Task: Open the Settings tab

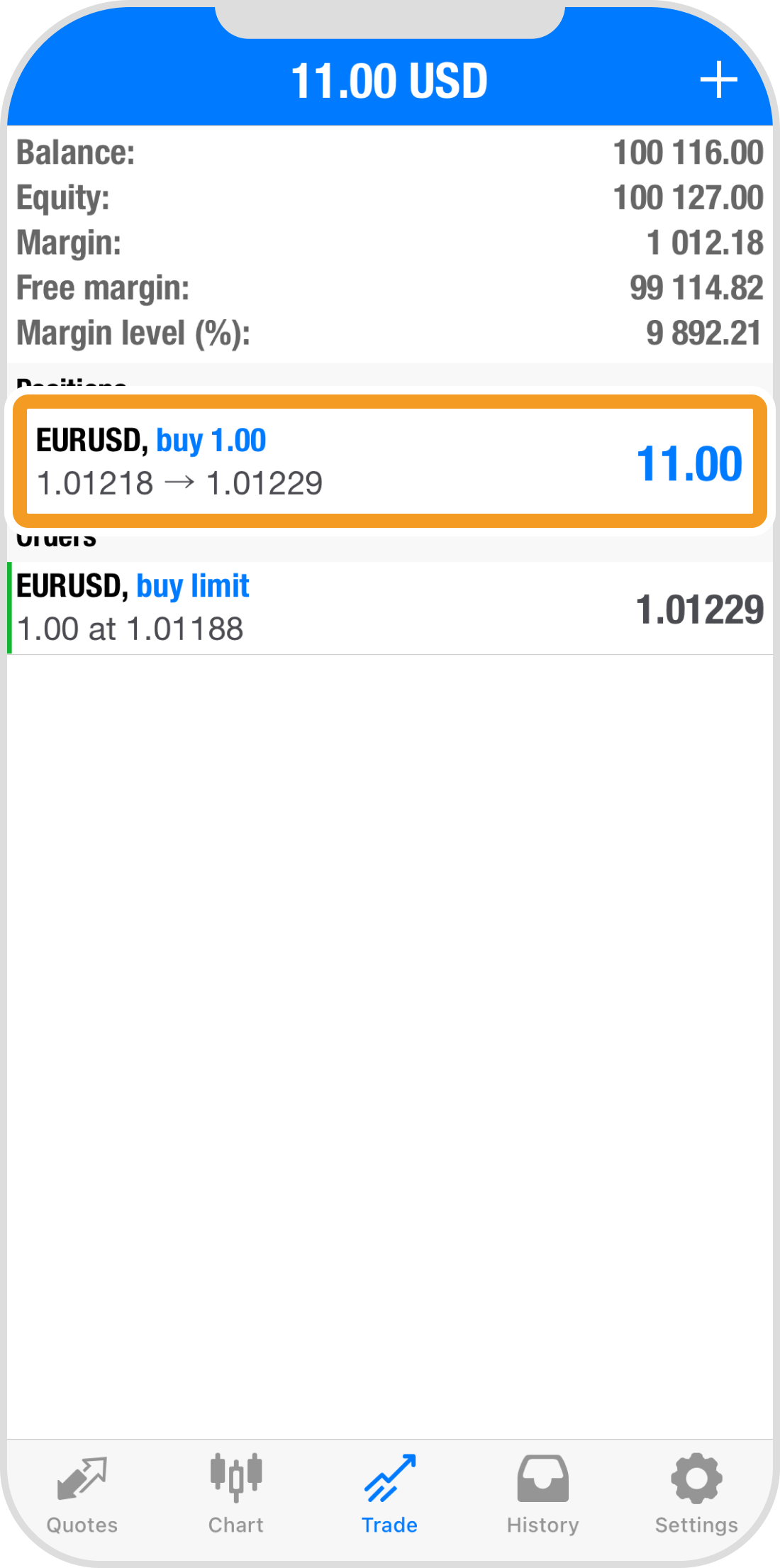Action: point(696,1491)
